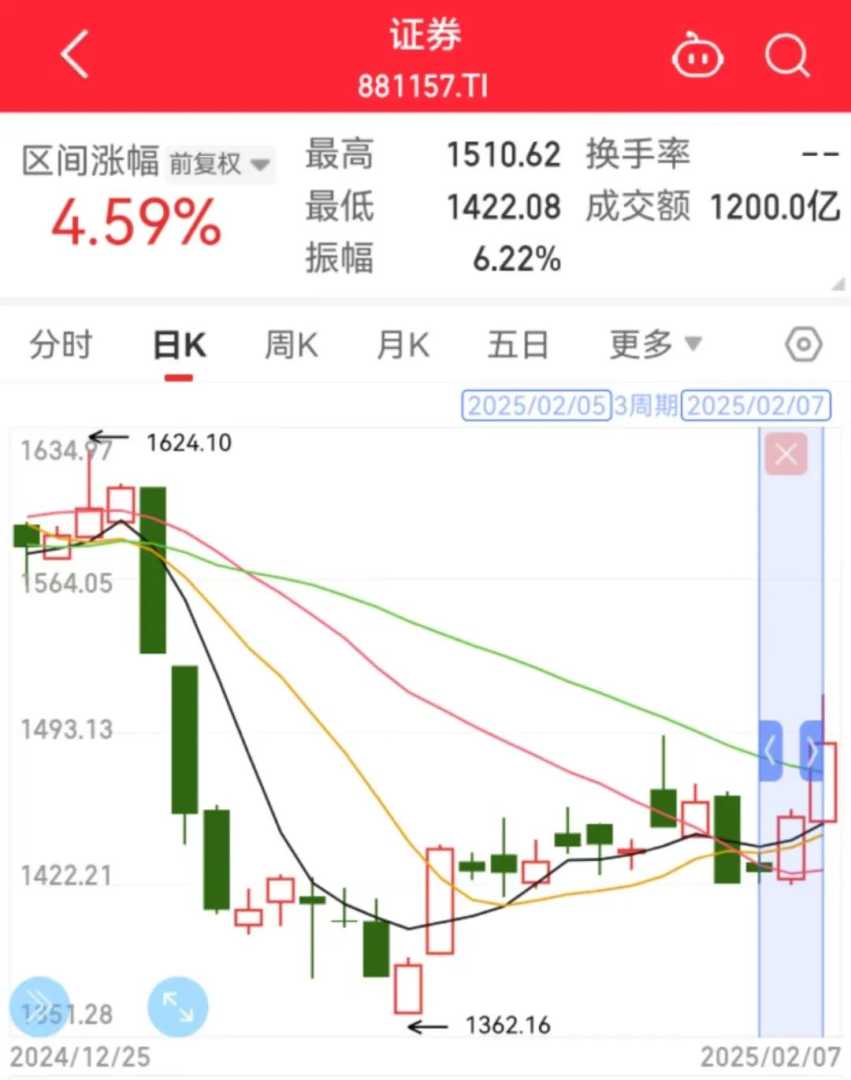Switch to the 五日 tab

518,346
